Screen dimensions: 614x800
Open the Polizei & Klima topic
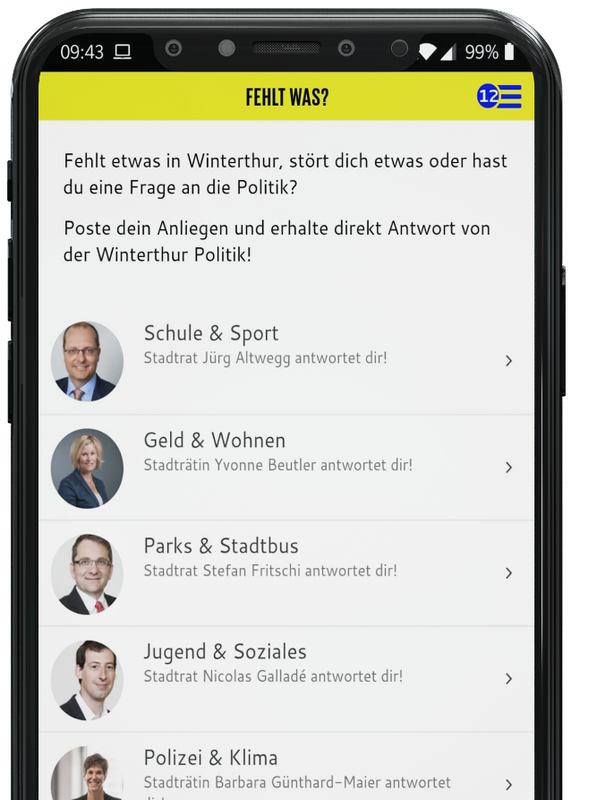pos(285,770)
